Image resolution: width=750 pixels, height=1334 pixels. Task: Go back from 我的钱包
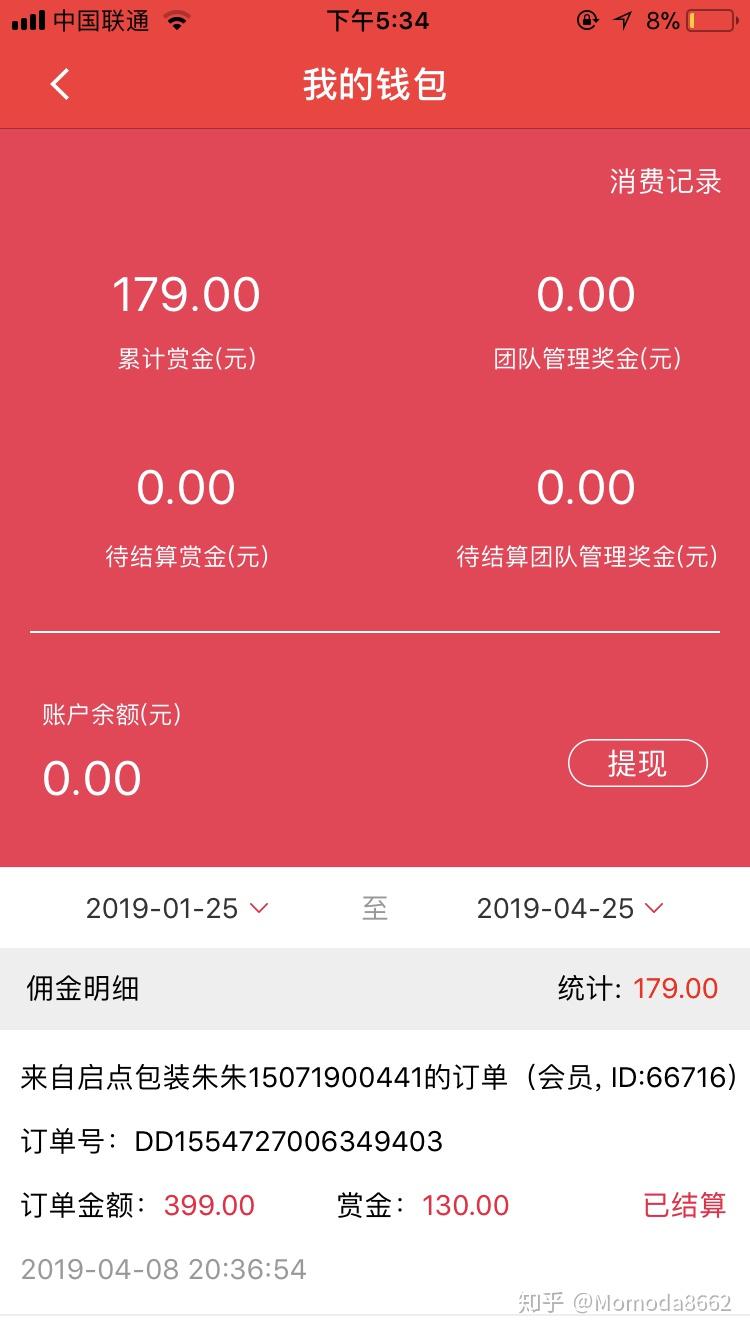[60, 85]
